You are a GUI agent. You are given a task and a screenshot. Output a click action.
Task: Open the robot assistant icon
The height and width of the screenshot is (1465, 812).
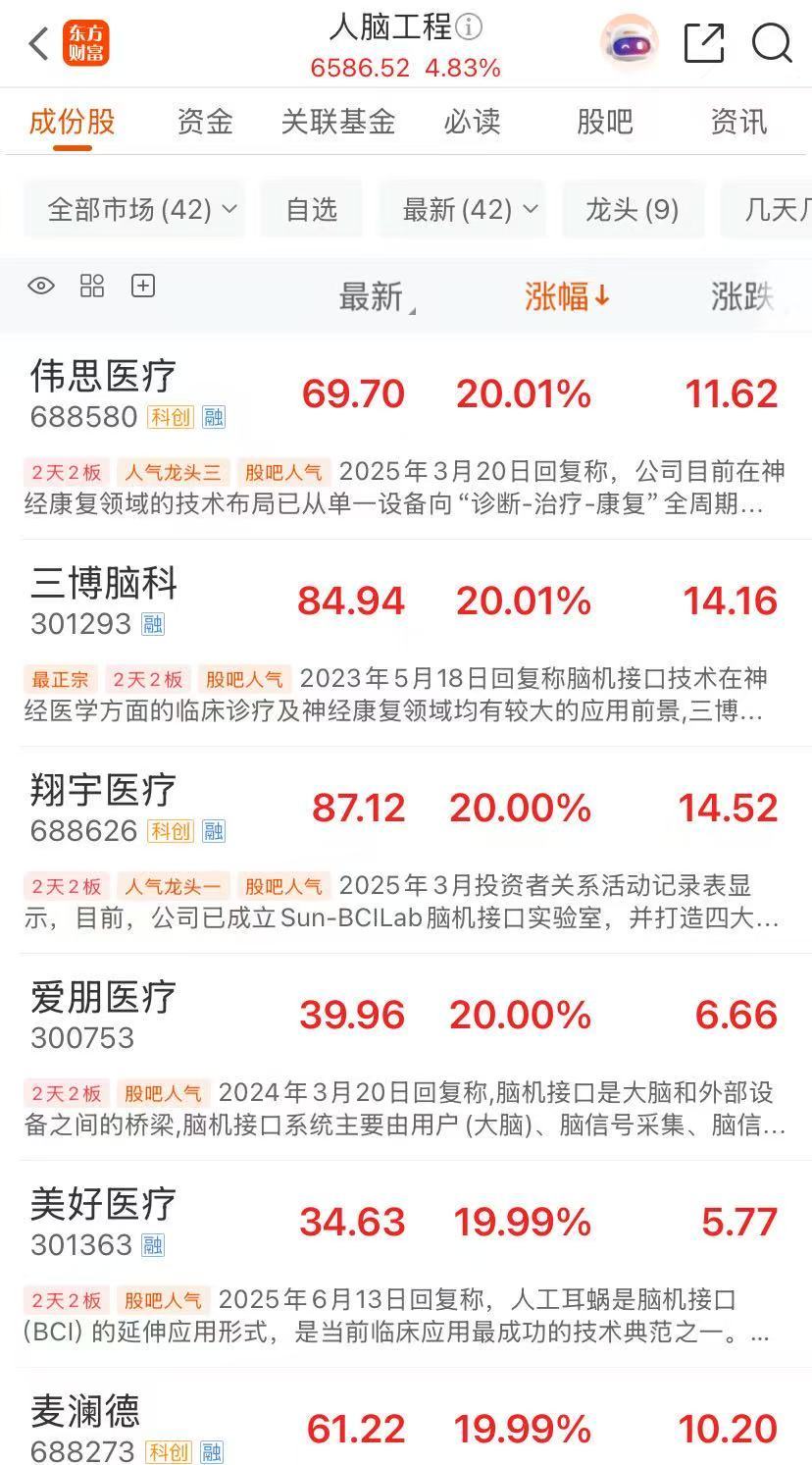(x=629, y=43)
